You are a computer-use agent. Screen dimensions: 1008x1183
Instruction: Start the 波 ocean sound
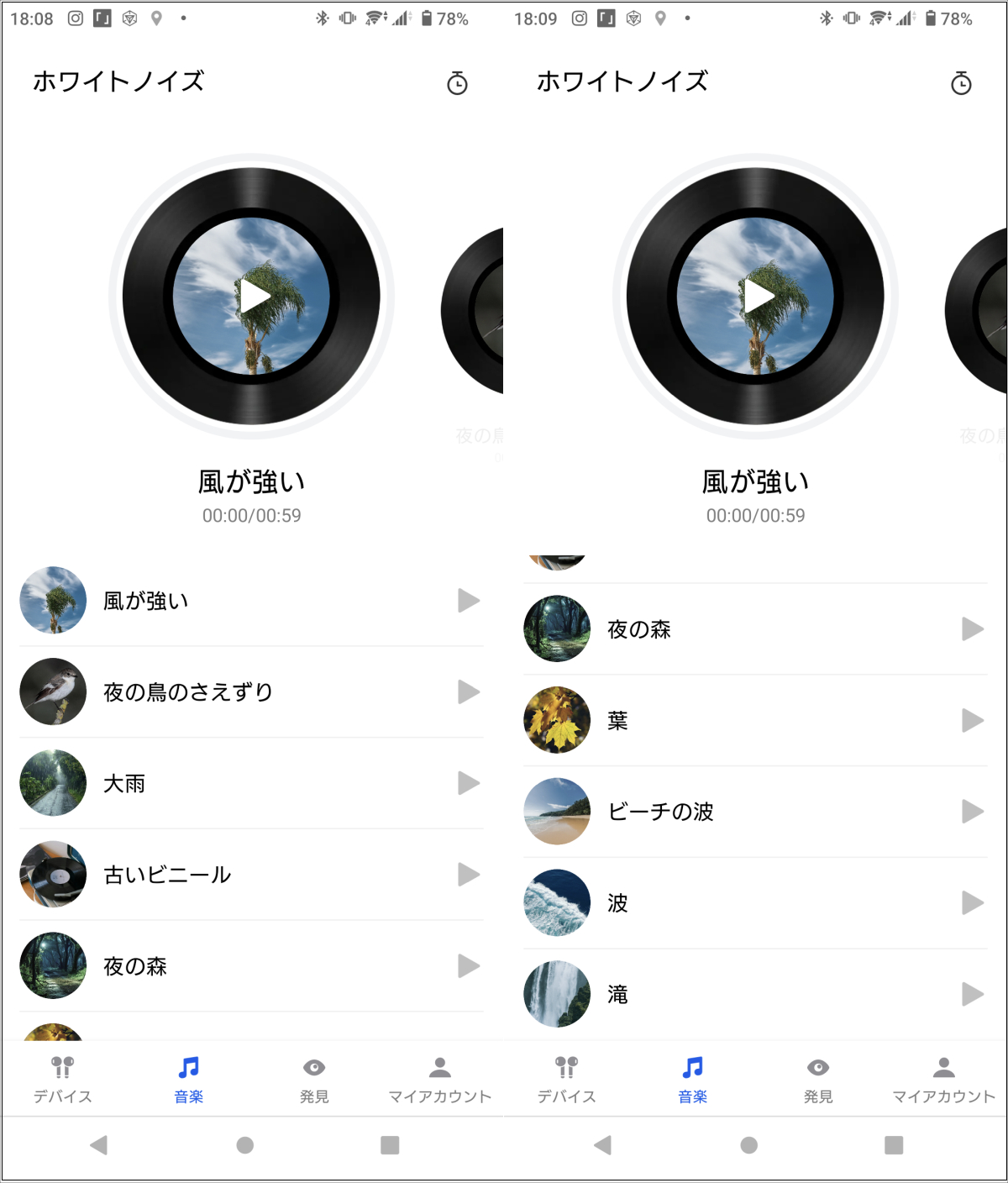click(972, 903)
